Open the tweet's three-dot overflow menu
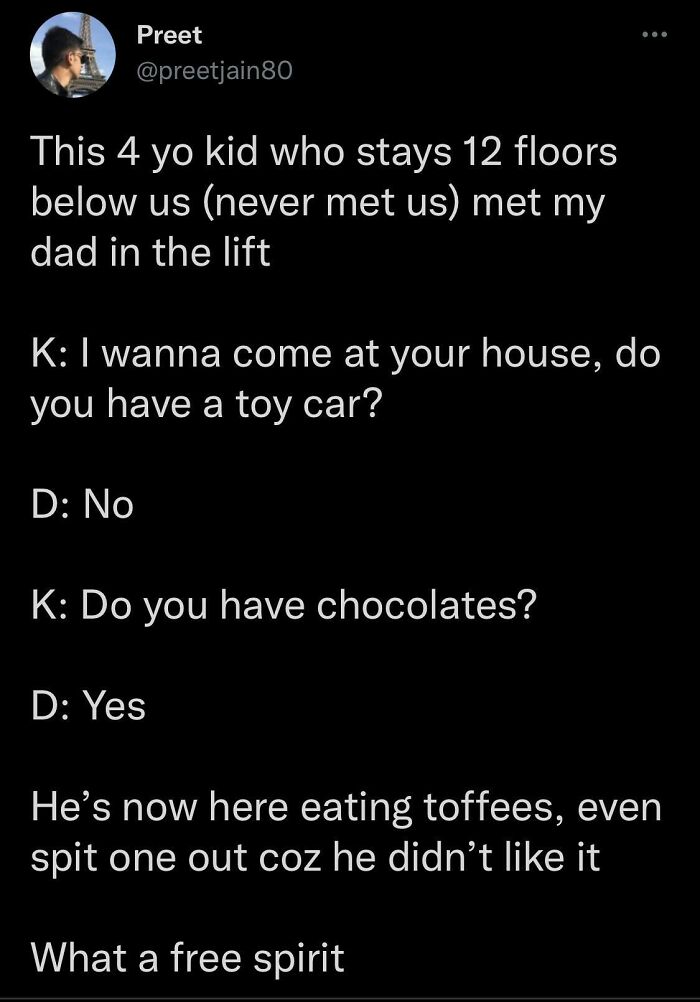 (x=653, y=34)
